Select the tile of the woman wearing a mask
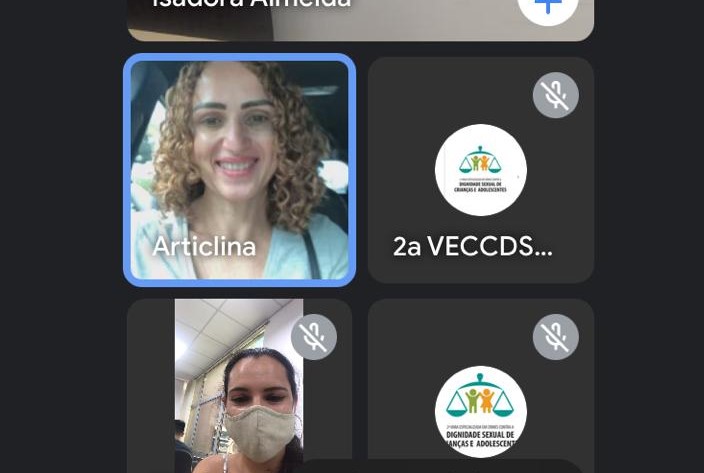 coord(239,390)
